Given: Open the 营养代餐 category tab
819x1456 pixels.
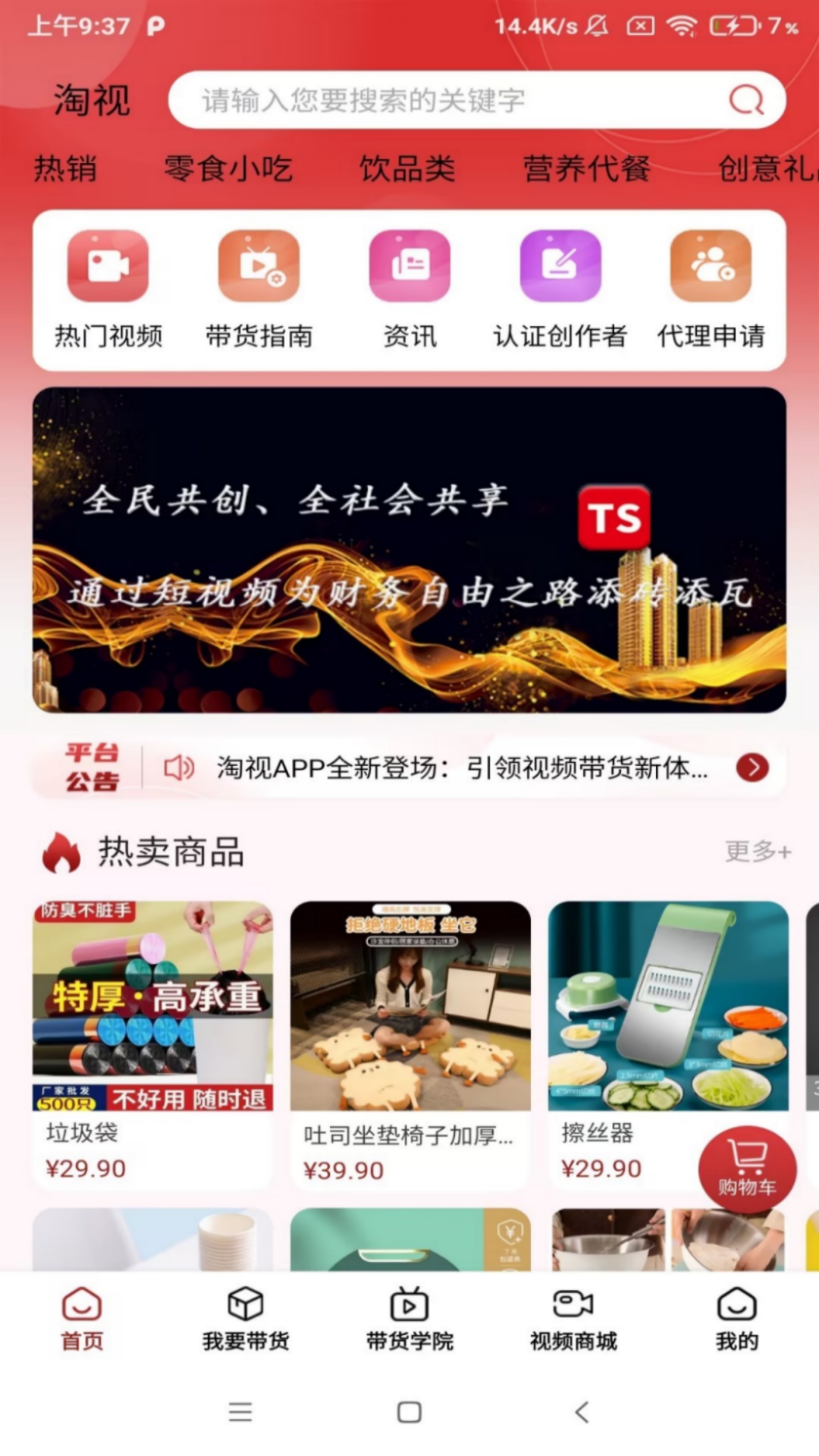Looking at the screenshot, I should point(586,168).
